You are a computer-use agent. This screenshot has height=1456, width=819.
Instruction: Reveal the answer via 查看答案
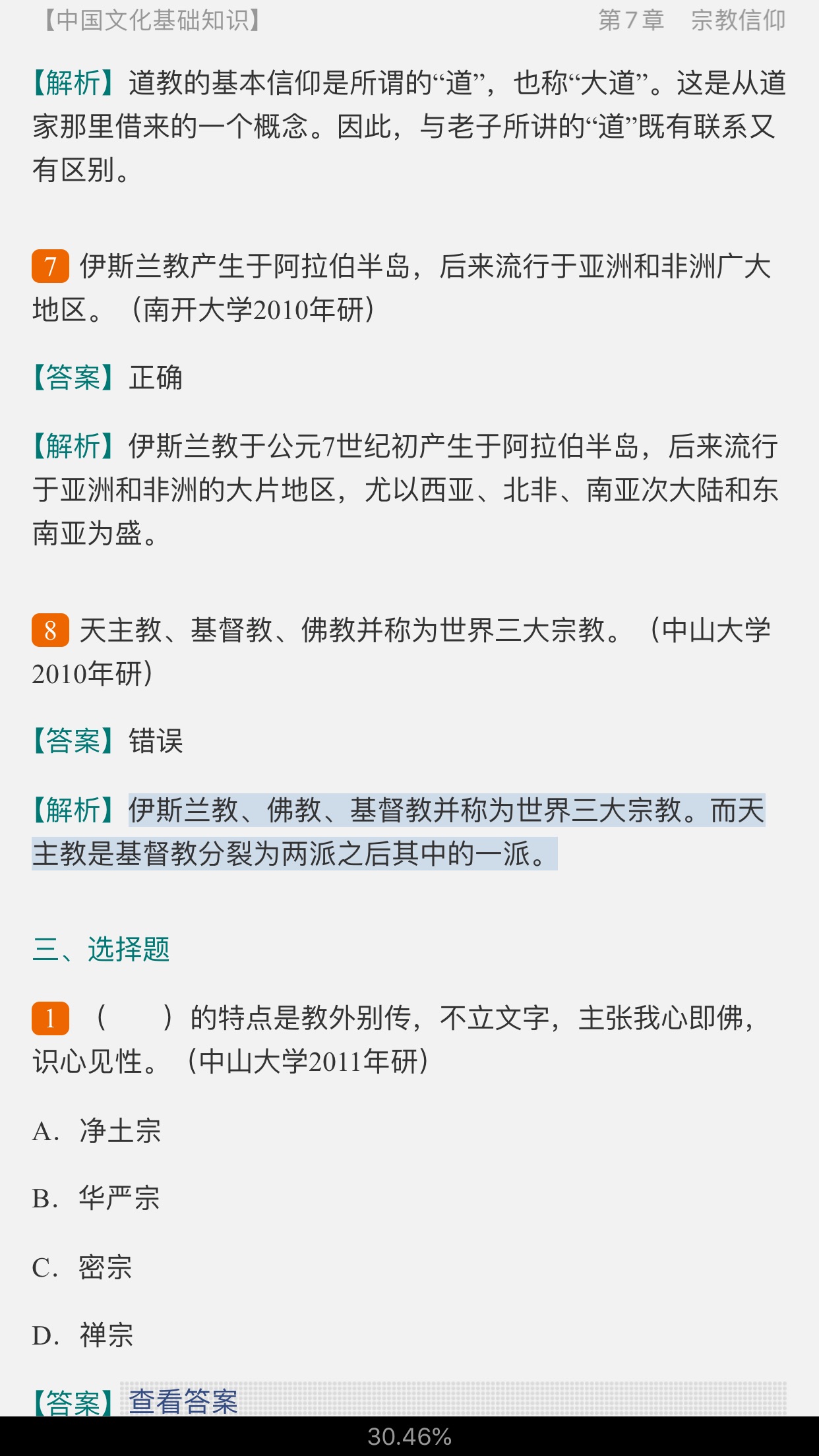[x=183, y=1400]
